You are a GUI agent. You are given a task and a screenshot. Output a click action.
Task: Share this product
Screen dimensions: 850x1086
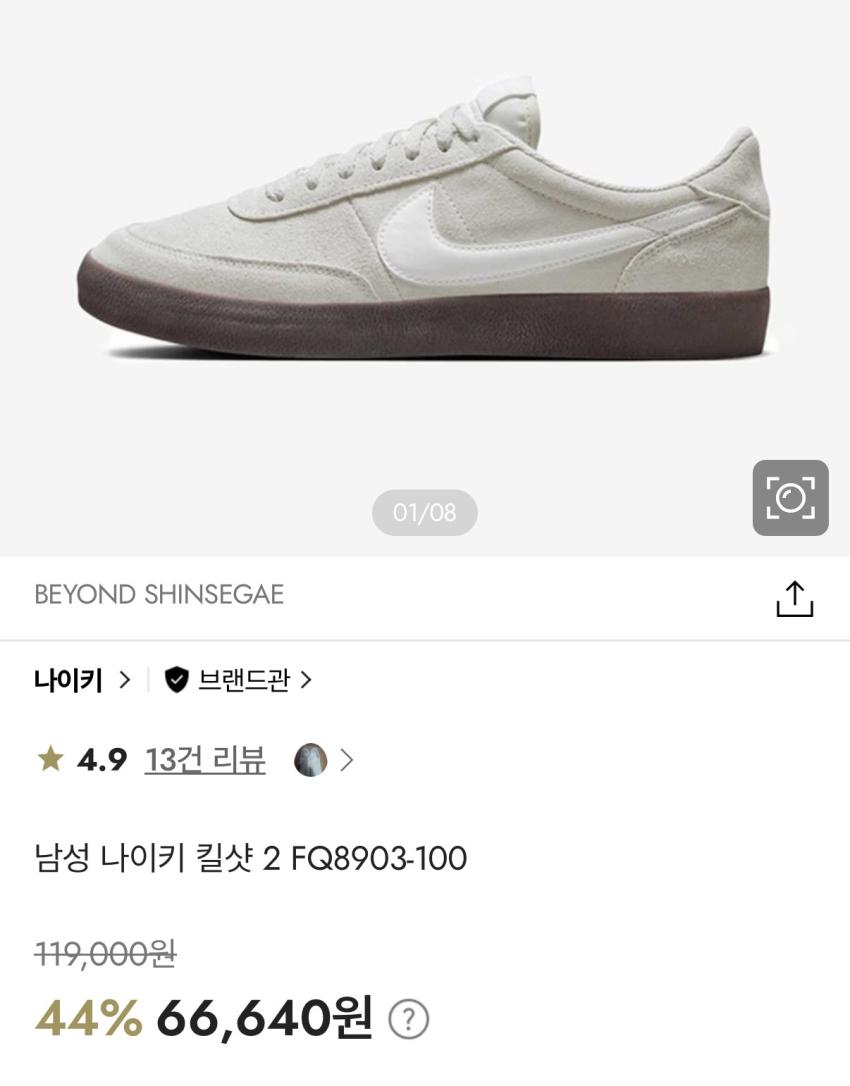point(795,598)
